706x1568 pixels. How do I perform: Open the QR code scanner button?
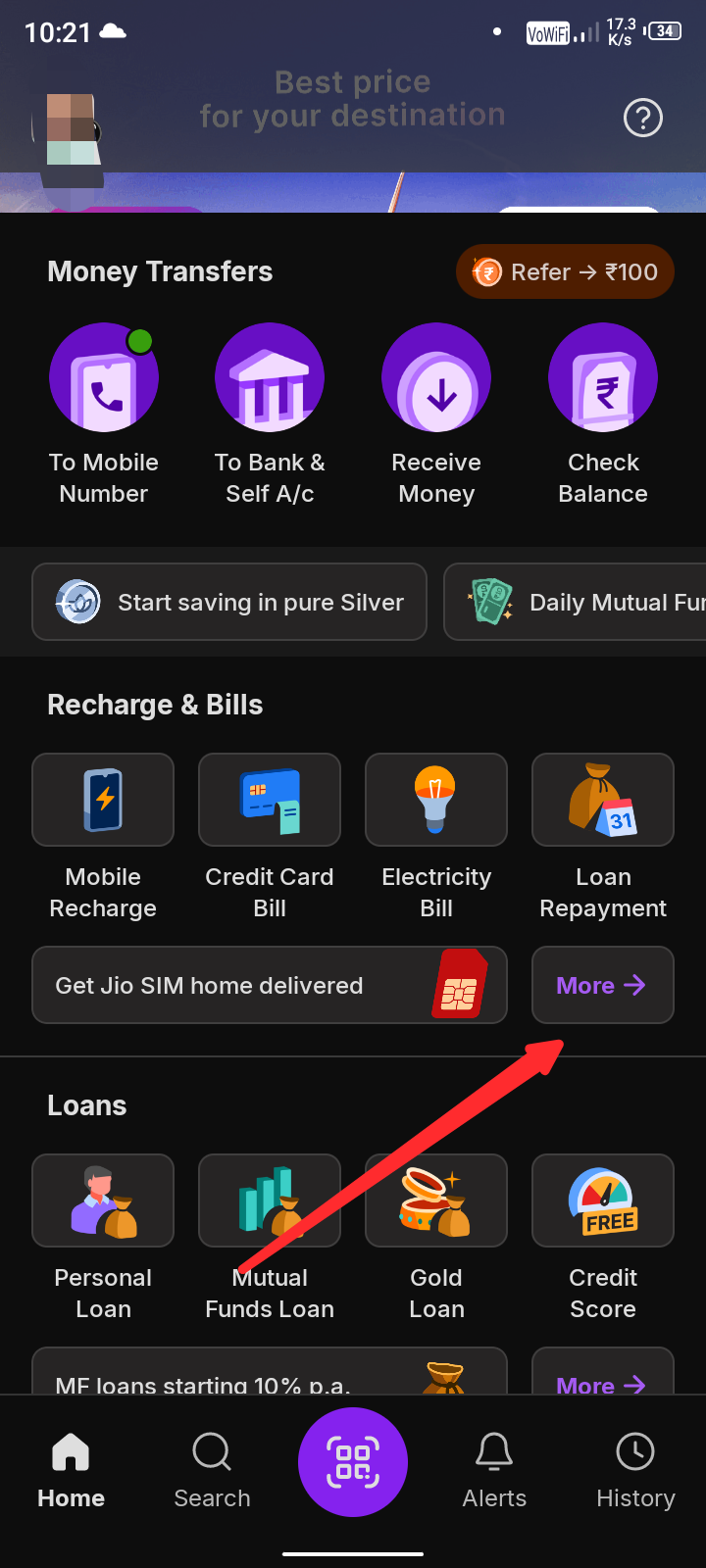click(353, 1461)
